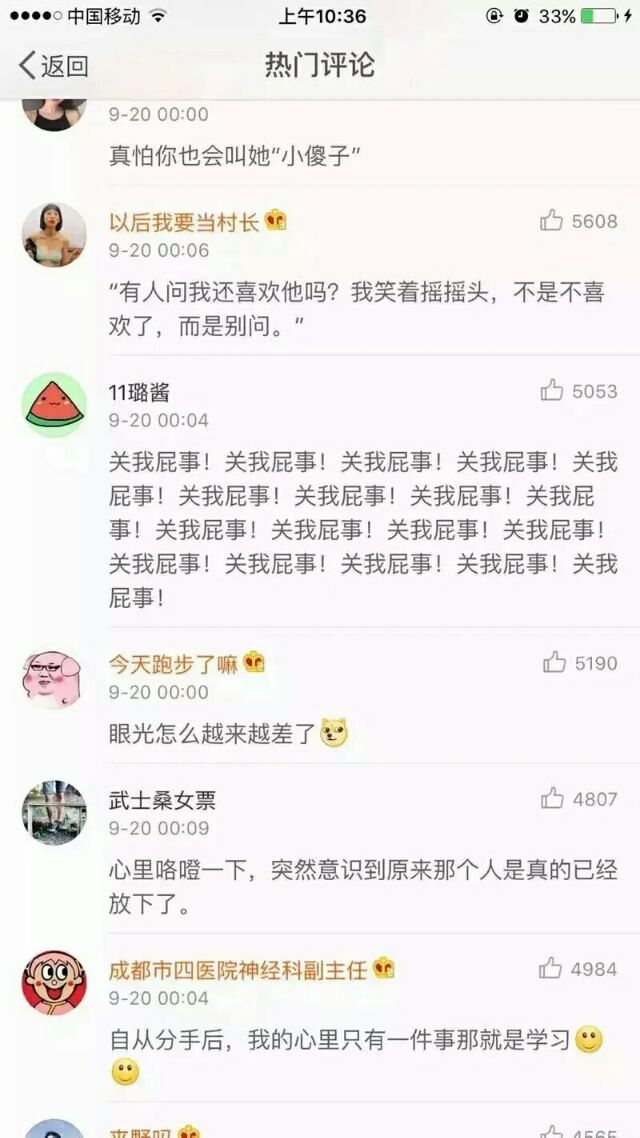Open the watermelon avatar of 11璐酱
This screenshot has height=1138, width=640.
pyautogui.click(x=54, y=405)
